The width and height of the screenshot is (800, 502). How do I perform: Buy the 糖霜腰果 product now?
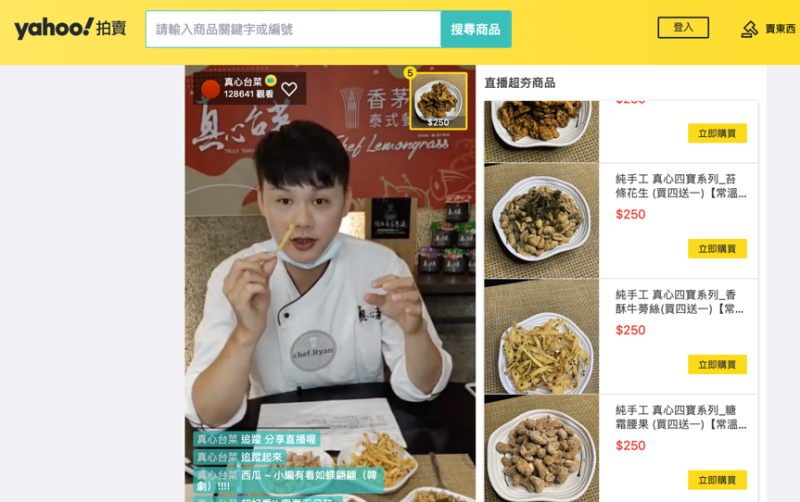click(717, 480)
